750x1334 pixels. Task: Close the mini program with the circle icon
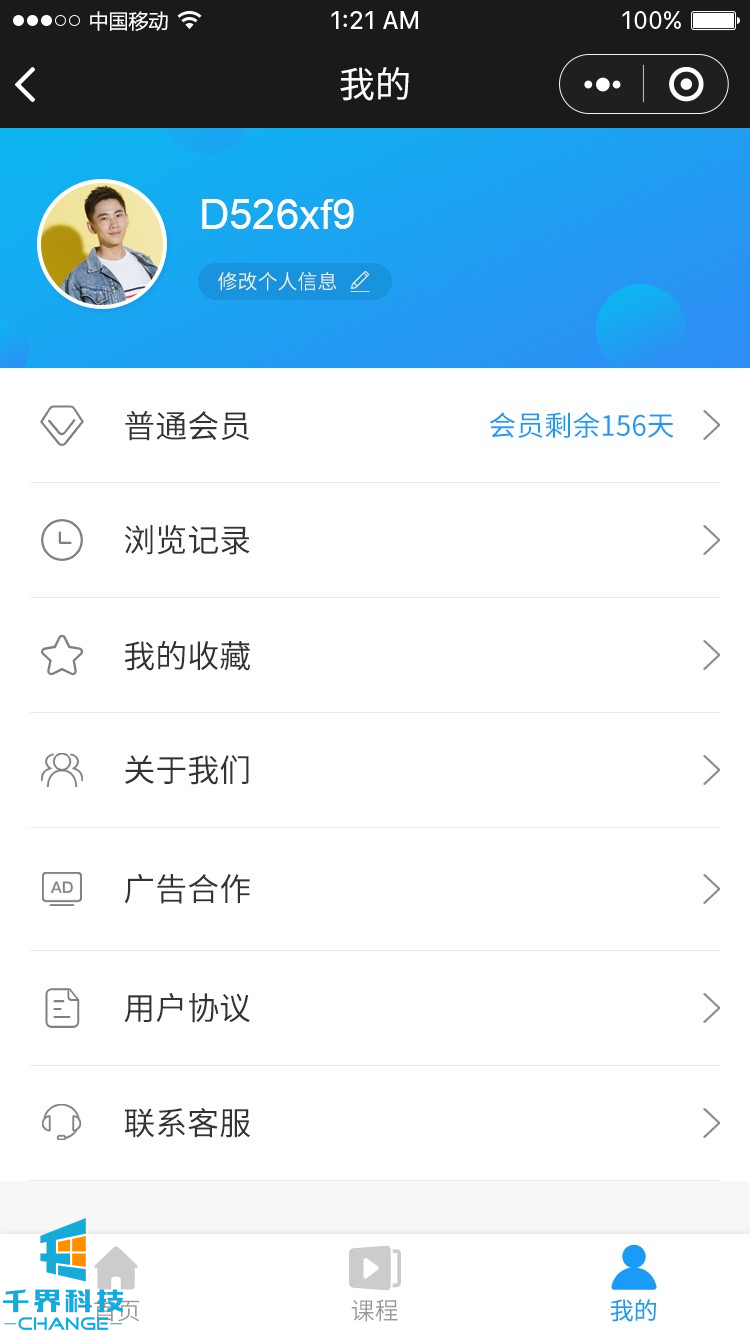click(x=686, y=85)
